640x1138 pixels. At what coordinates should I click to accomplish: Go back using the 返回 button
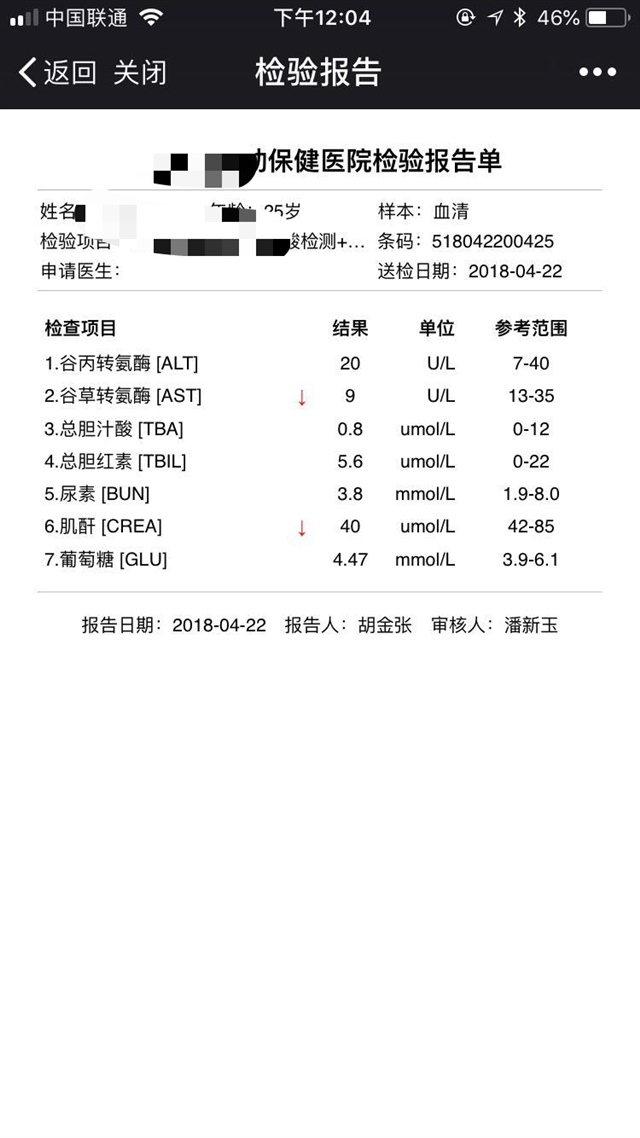[58, 72]
